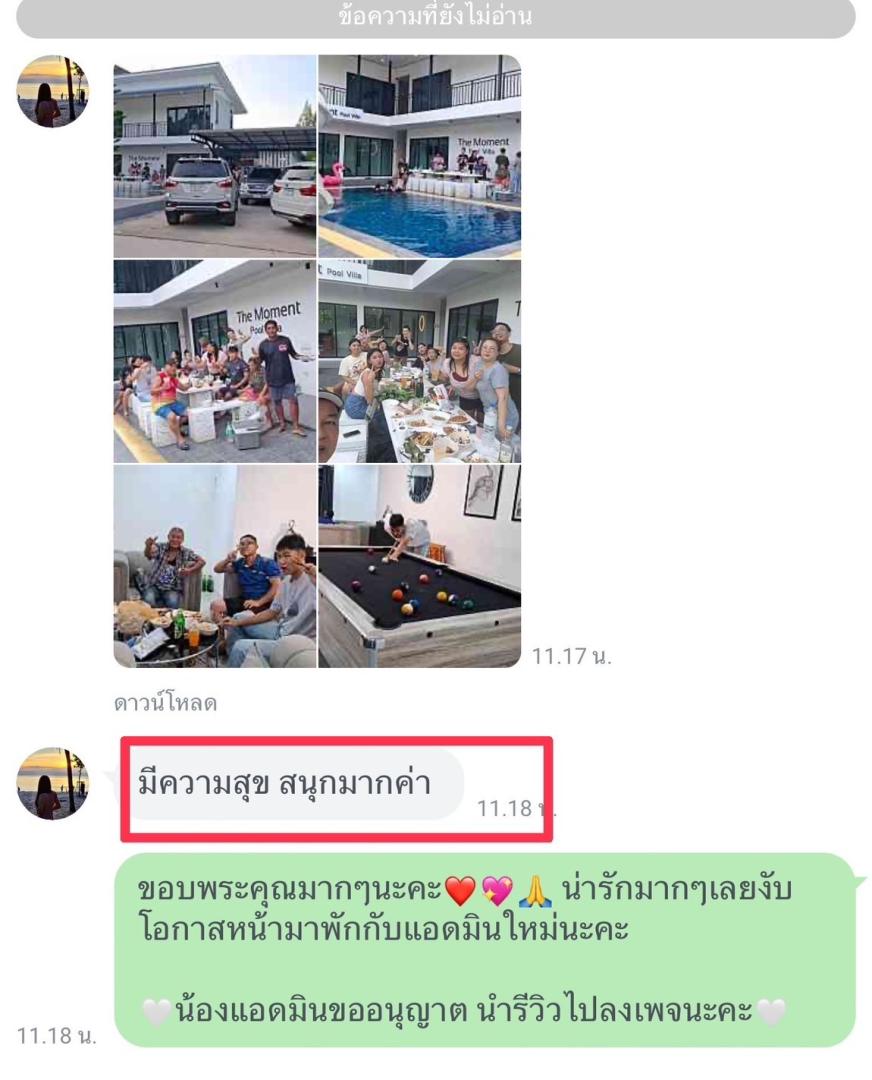The image size is (872, 1080).
Task: View the photo of men sitting on the sofa
Action: [x=214, y=566]
